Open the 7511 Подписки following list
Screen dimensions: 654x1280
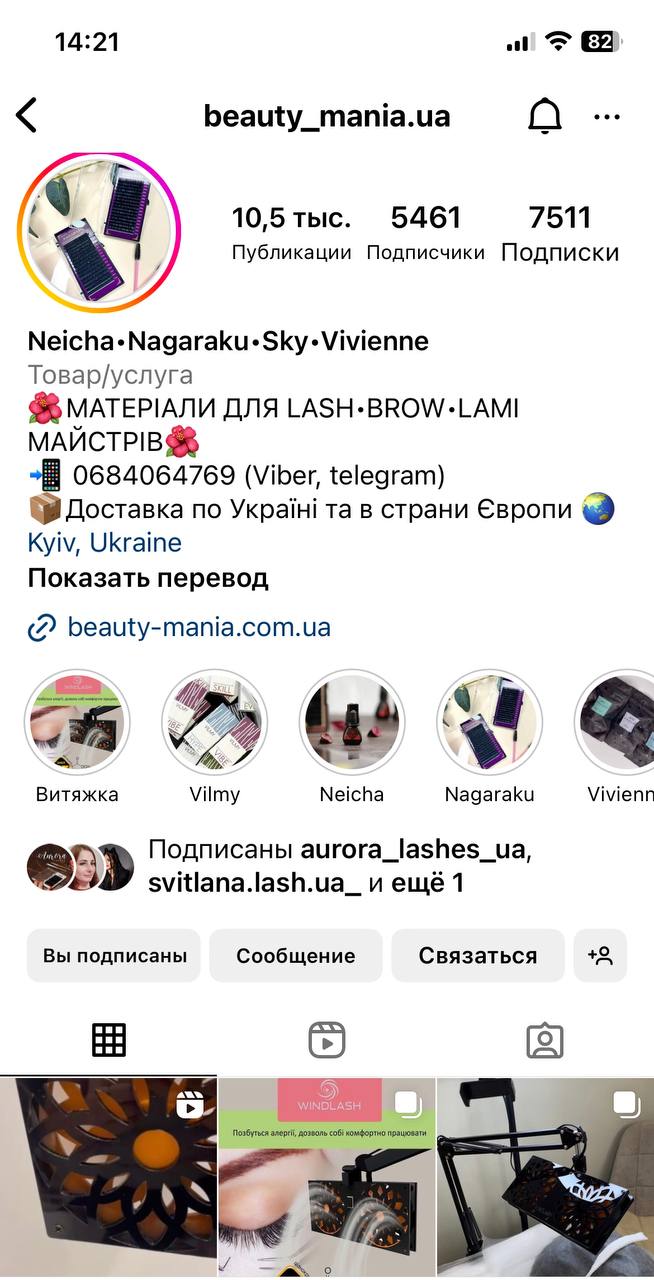[x=560, y=233]
